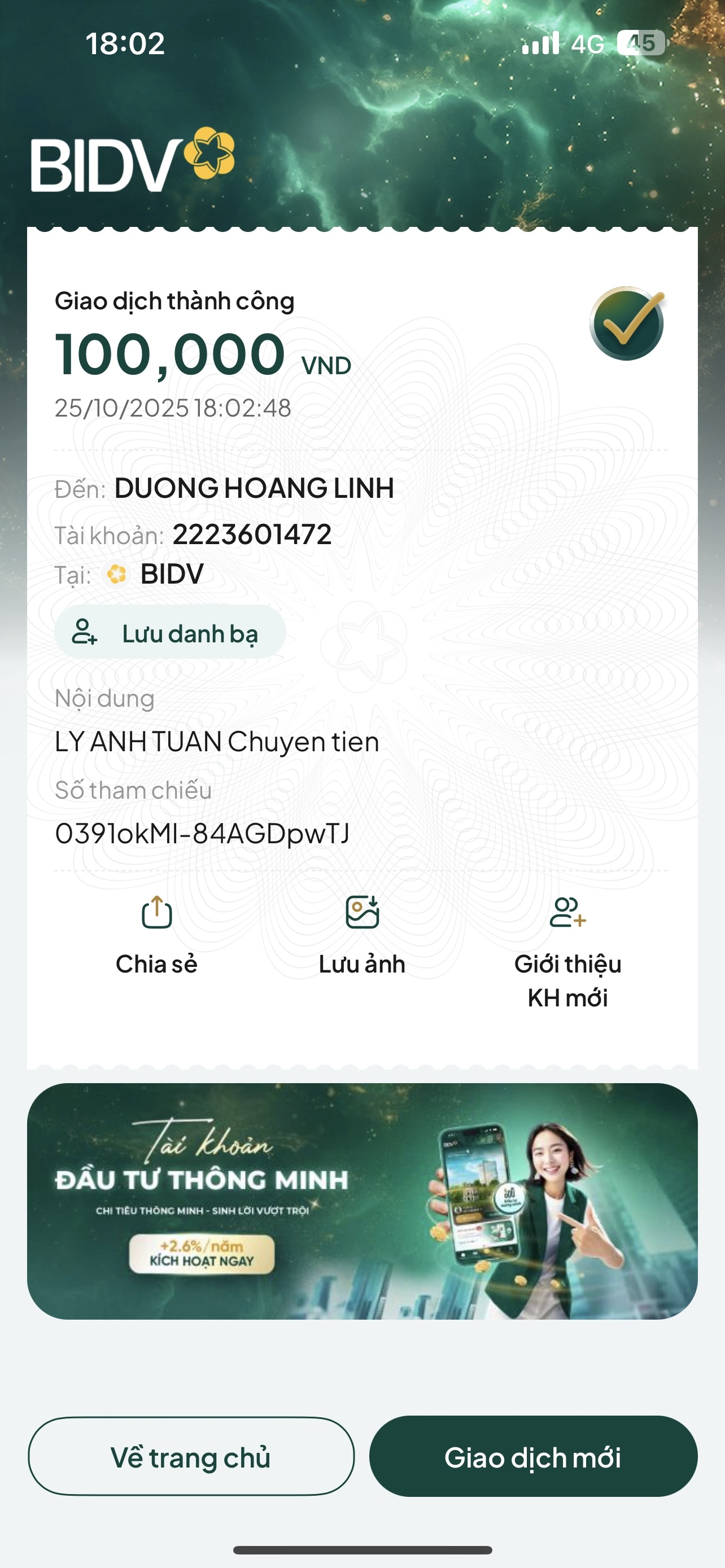The width and height of the screenshot is (725, 1568).
Task: Share the receipt via Chia sẻ
Action: point(156,931)
